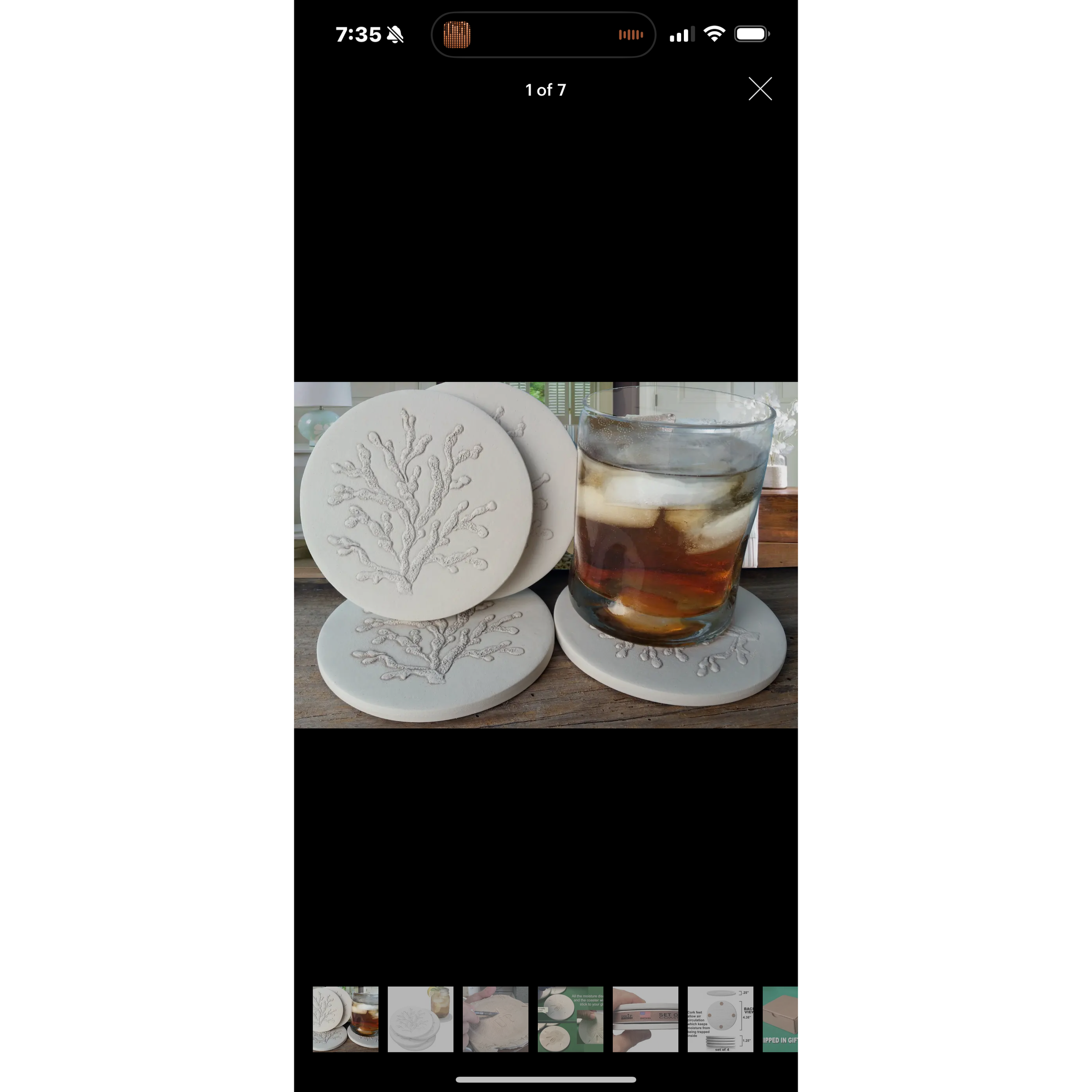Open the Dynamic Island now-playing activity
This screenshot has width=1092, height=1092.
pos(543,35)
